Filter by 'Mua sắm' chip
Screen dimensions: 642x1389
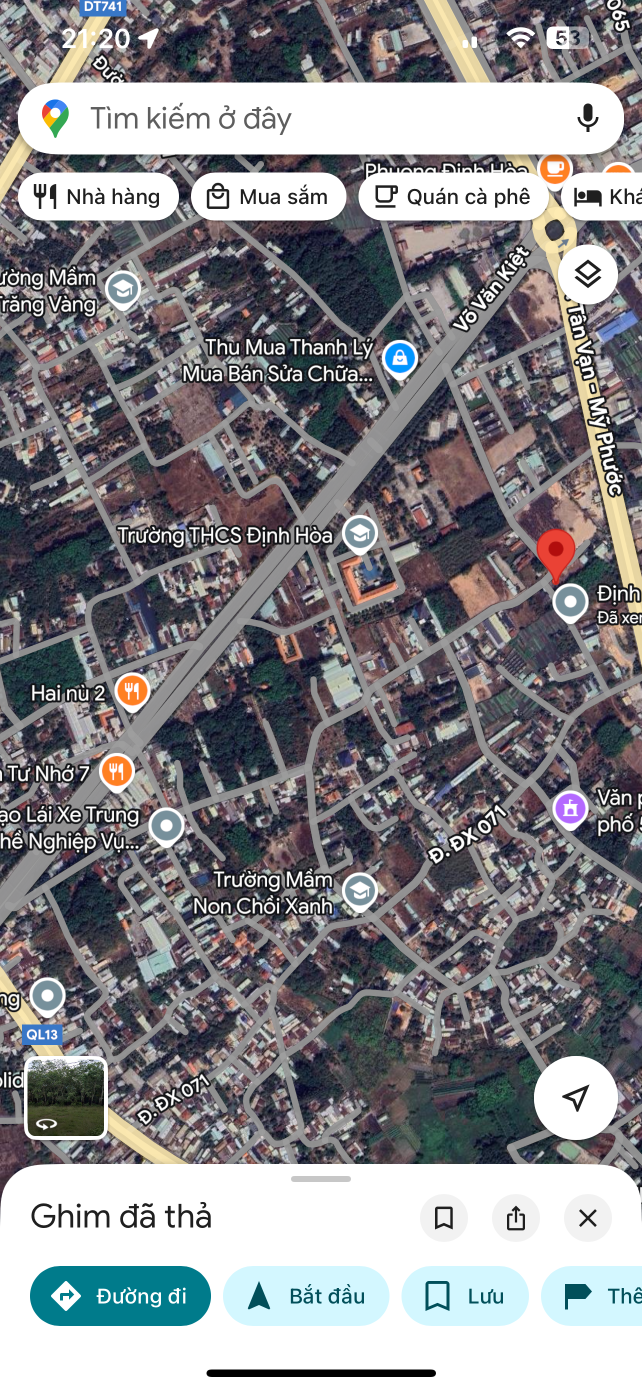click(268, 197)
